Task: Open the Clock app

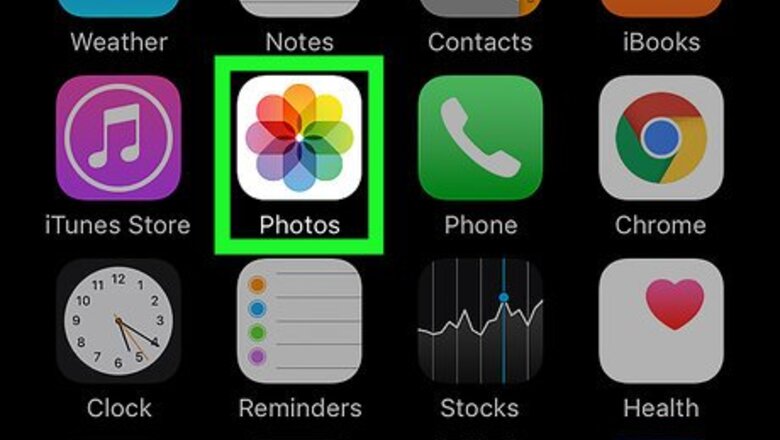Action: [119, 321]
